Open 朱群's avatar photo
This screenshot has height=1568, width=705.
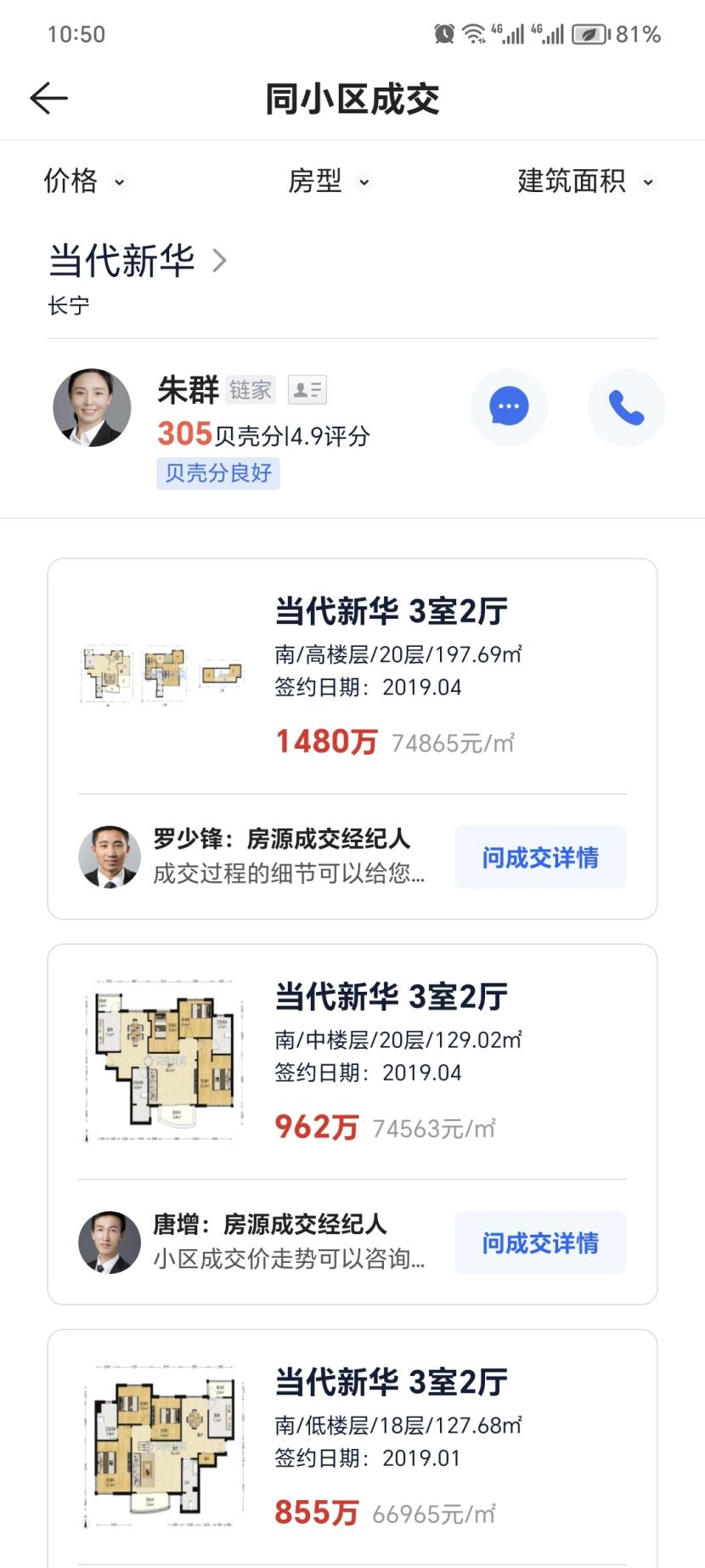click(93, 407)
